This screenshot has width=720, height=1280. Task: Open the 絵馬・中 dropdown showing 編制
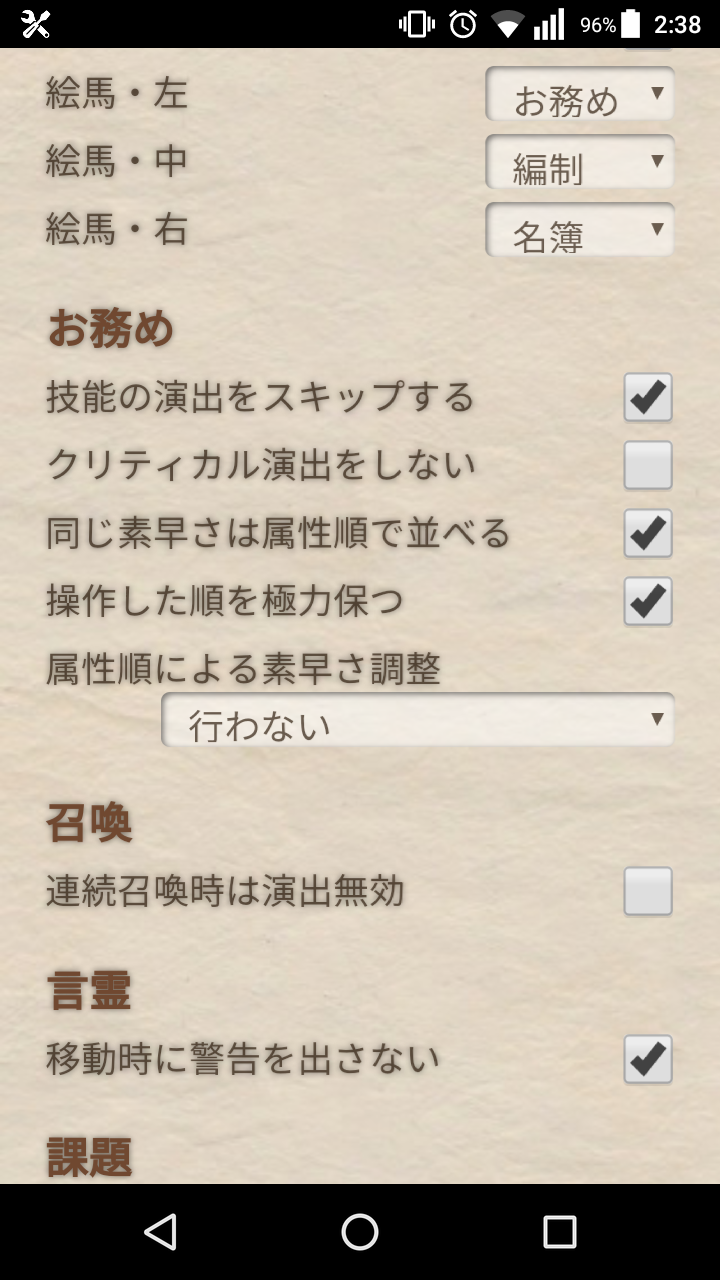point(580,163)
